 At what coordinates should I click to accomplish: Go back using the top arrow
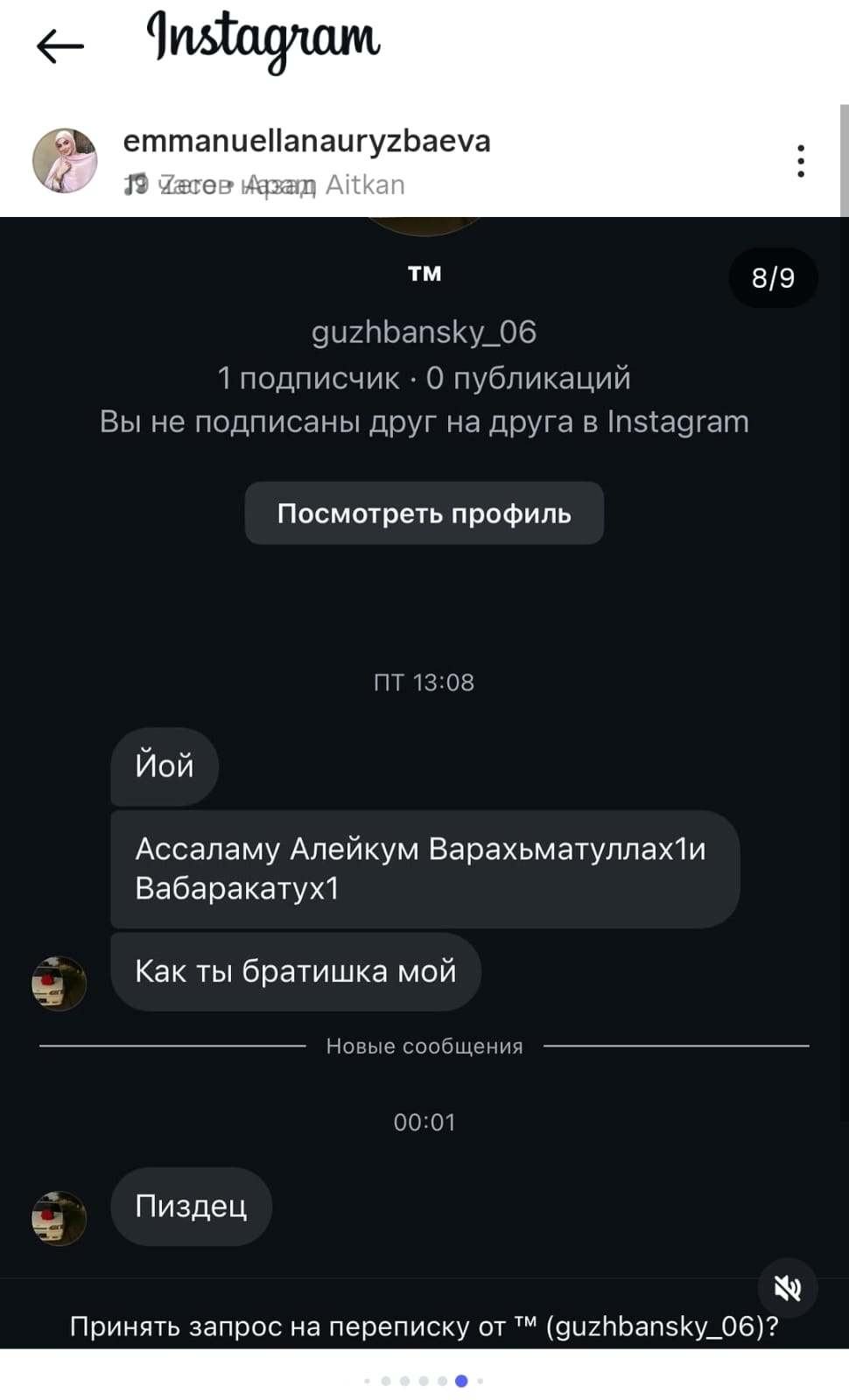pyautogui.click(x=60, y=45)
